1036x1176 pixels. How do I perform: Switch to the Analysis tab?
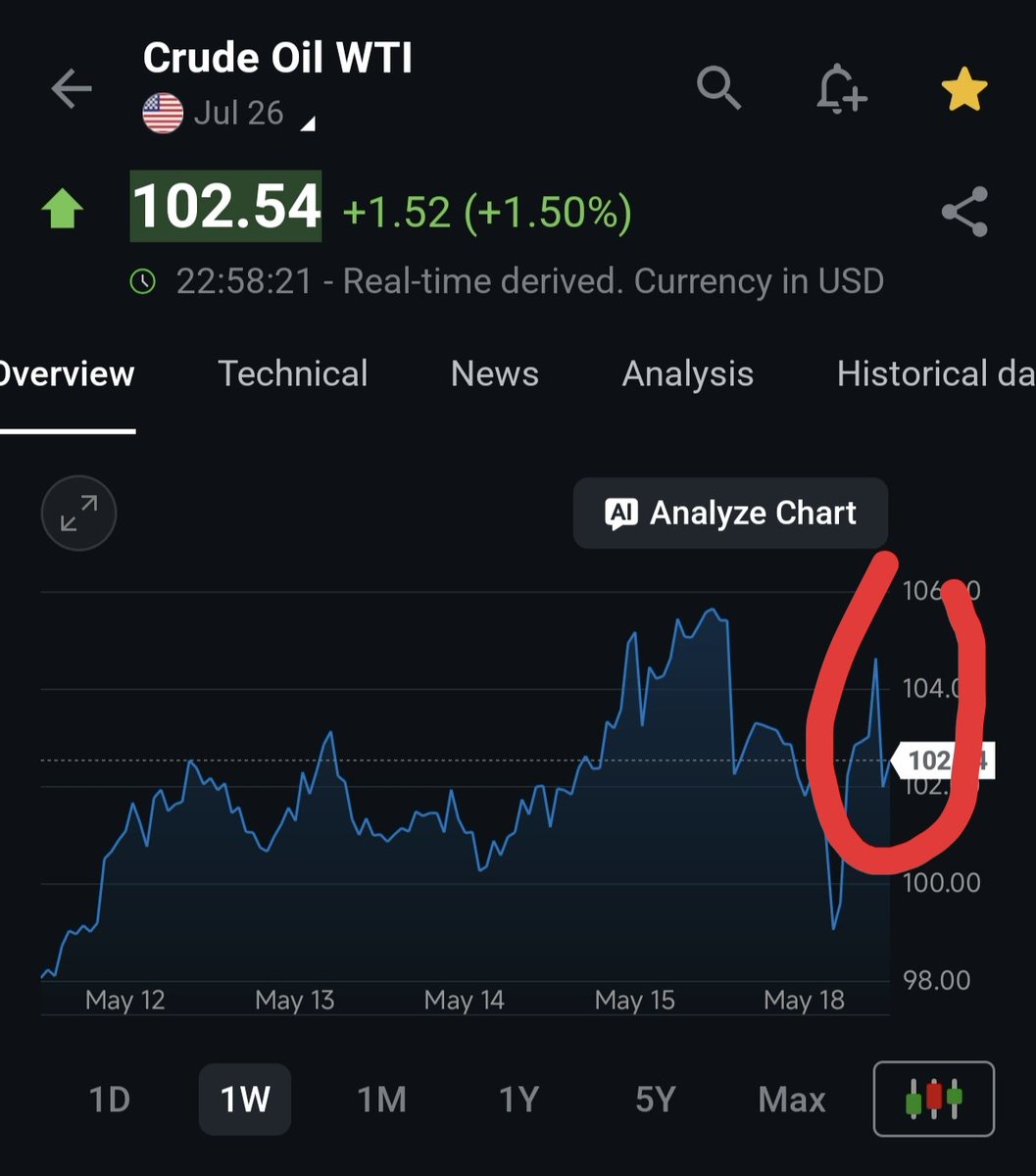(x=687, y=373)
